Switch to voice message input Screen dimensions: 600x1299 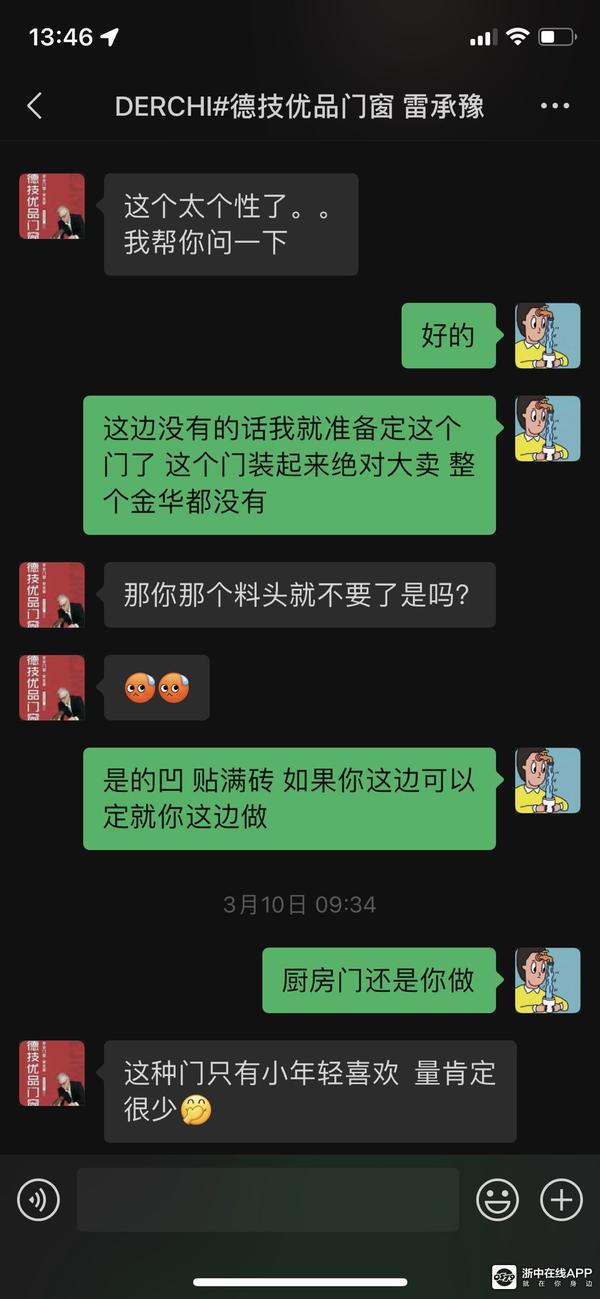point(39,1199)
